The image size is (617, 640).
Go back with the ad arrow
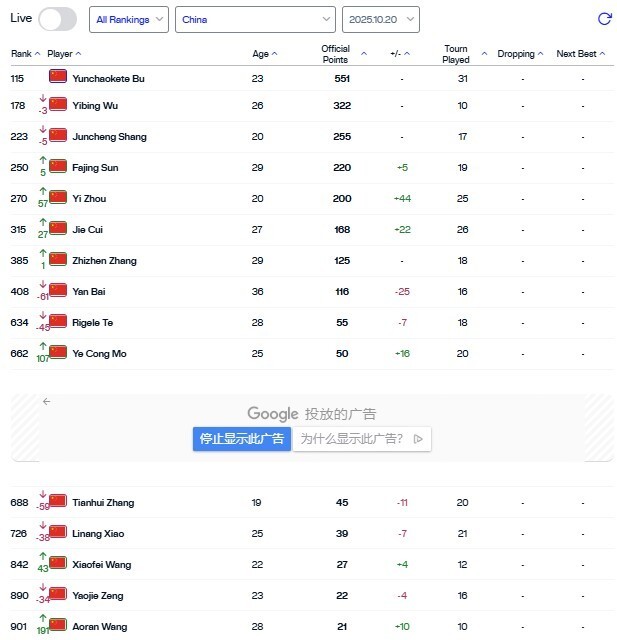click(x=46, y=401)
